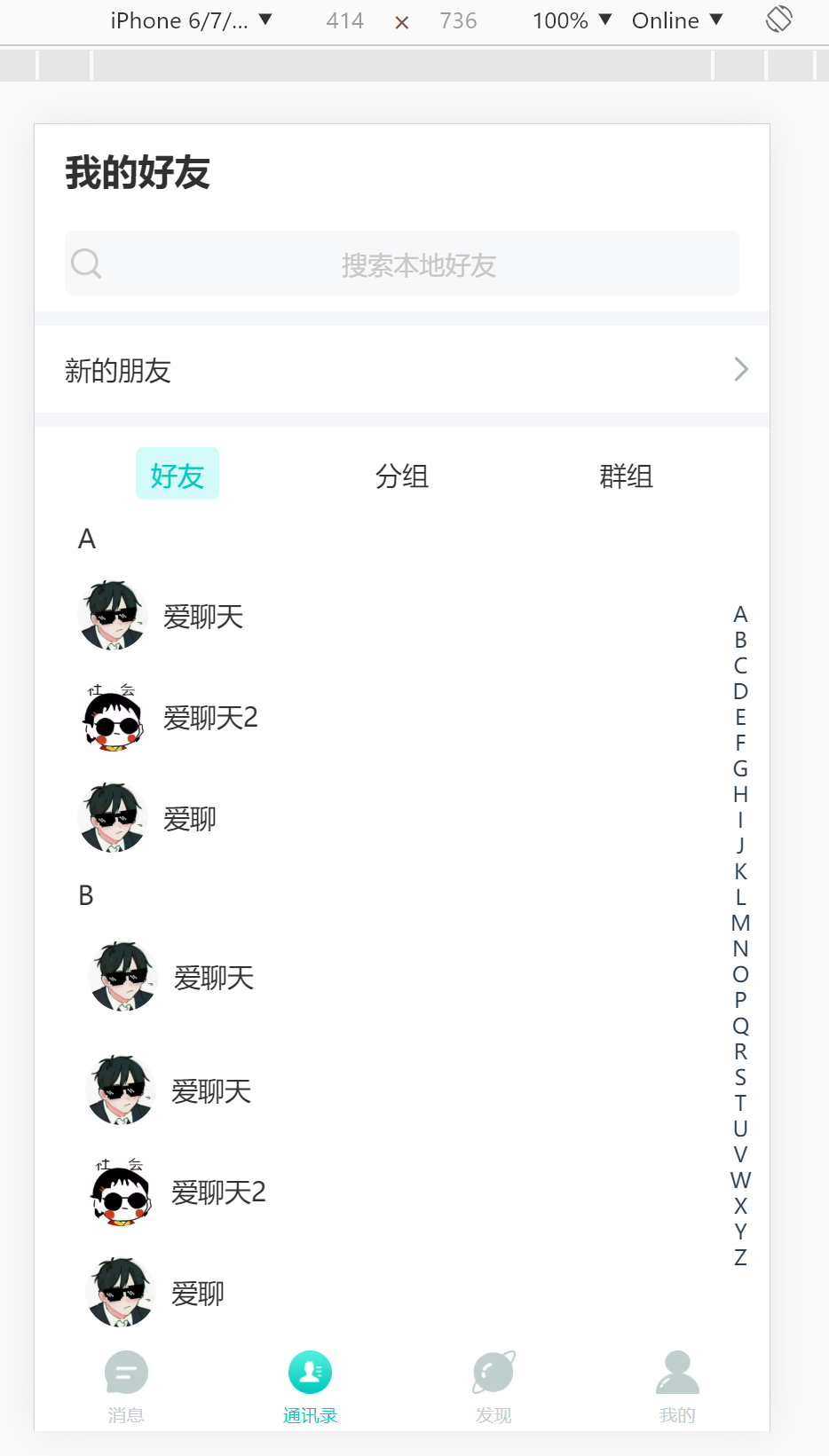Image resolution: width=829 pixels, height=1456 pixels.
Task: Open 爱聊天2's avatar under section B
Action: coord(121,1192)
